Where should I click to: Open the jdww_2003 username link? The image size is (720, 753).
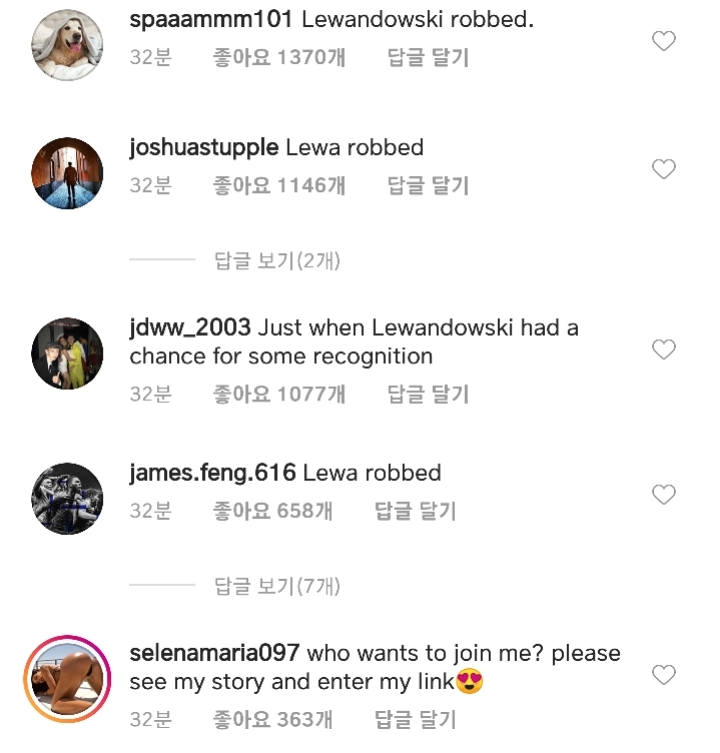click(x=191, y=328)
